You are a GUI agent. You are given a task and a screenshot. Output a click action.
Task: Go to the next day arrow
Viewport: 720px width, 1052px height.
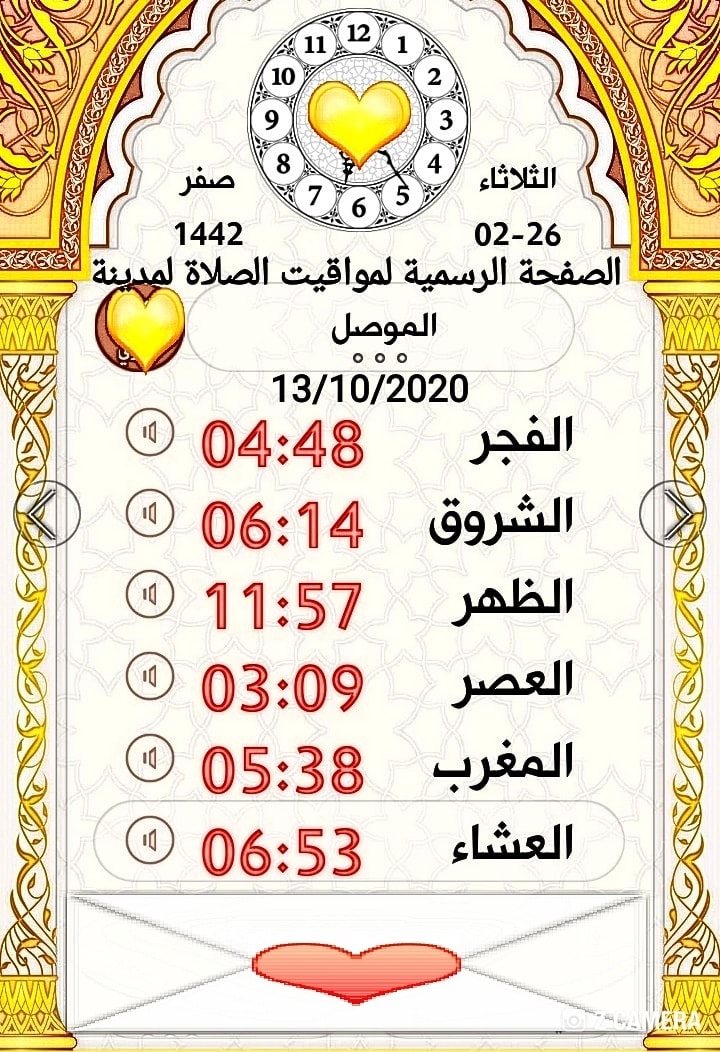pyautogui.click(x=672, y=515)
